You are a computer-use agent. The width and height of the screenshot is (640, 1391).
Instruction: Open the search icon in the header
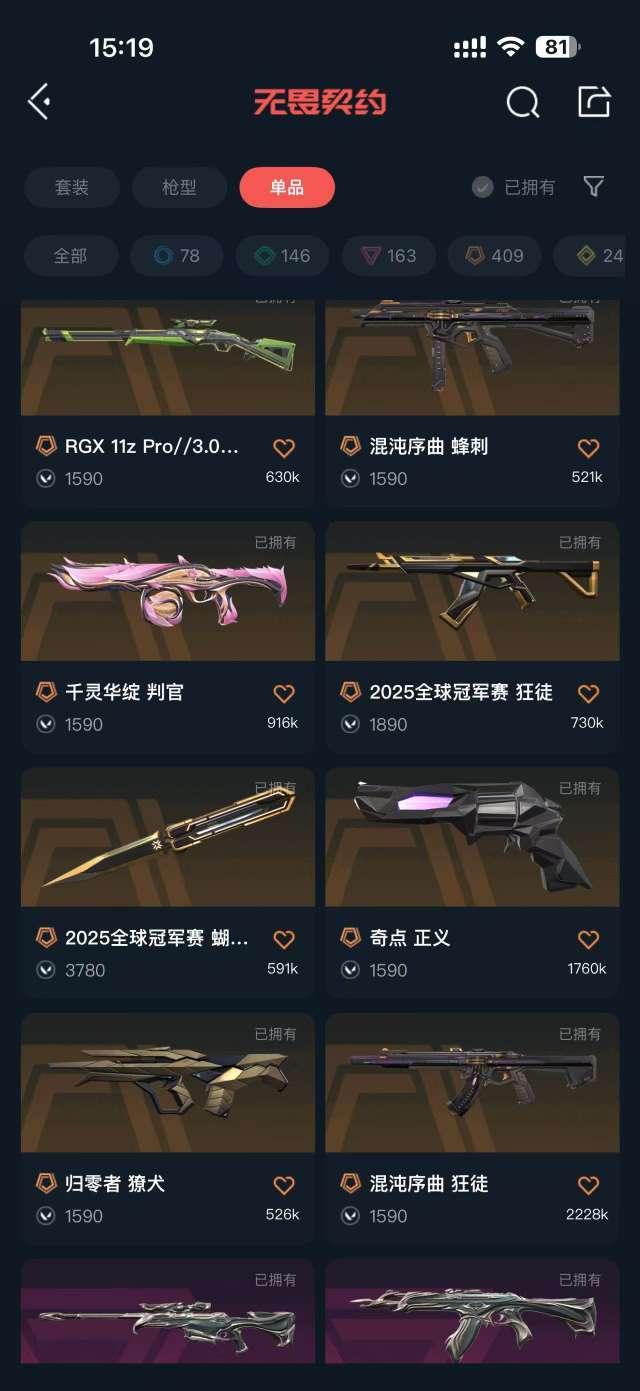[x=522, y=101]
